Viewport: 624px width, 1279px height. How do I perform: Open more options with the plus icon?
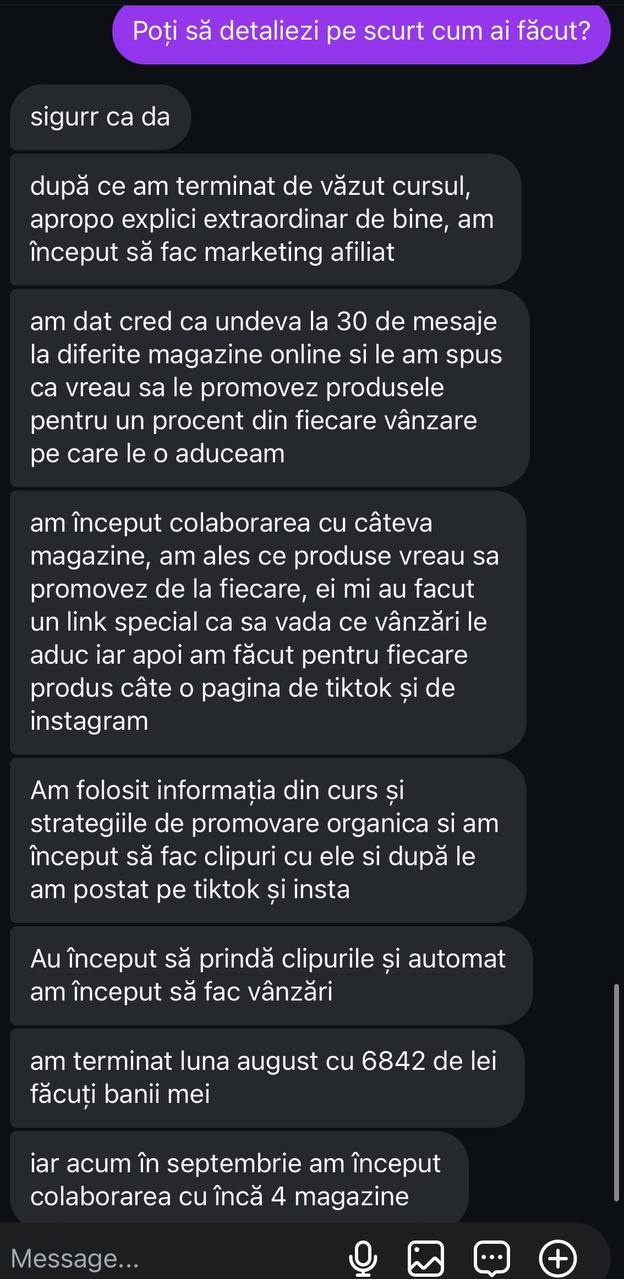coord(558,1258)
